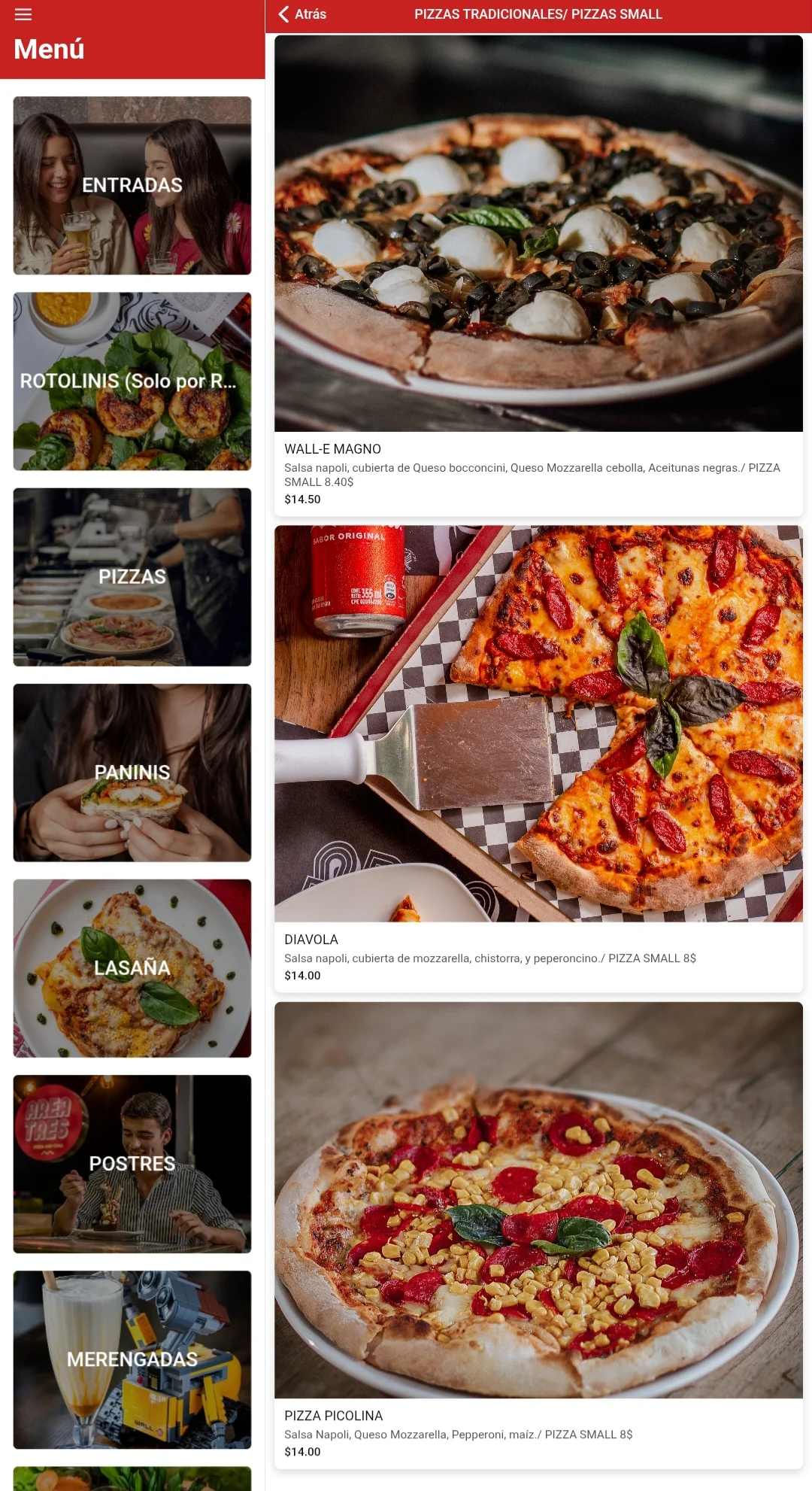Image resolution: width=812 pixels, height=1491 pixels.
Task: Open the WALL-E MAGNO pizza card
Action: coord(538,275)
